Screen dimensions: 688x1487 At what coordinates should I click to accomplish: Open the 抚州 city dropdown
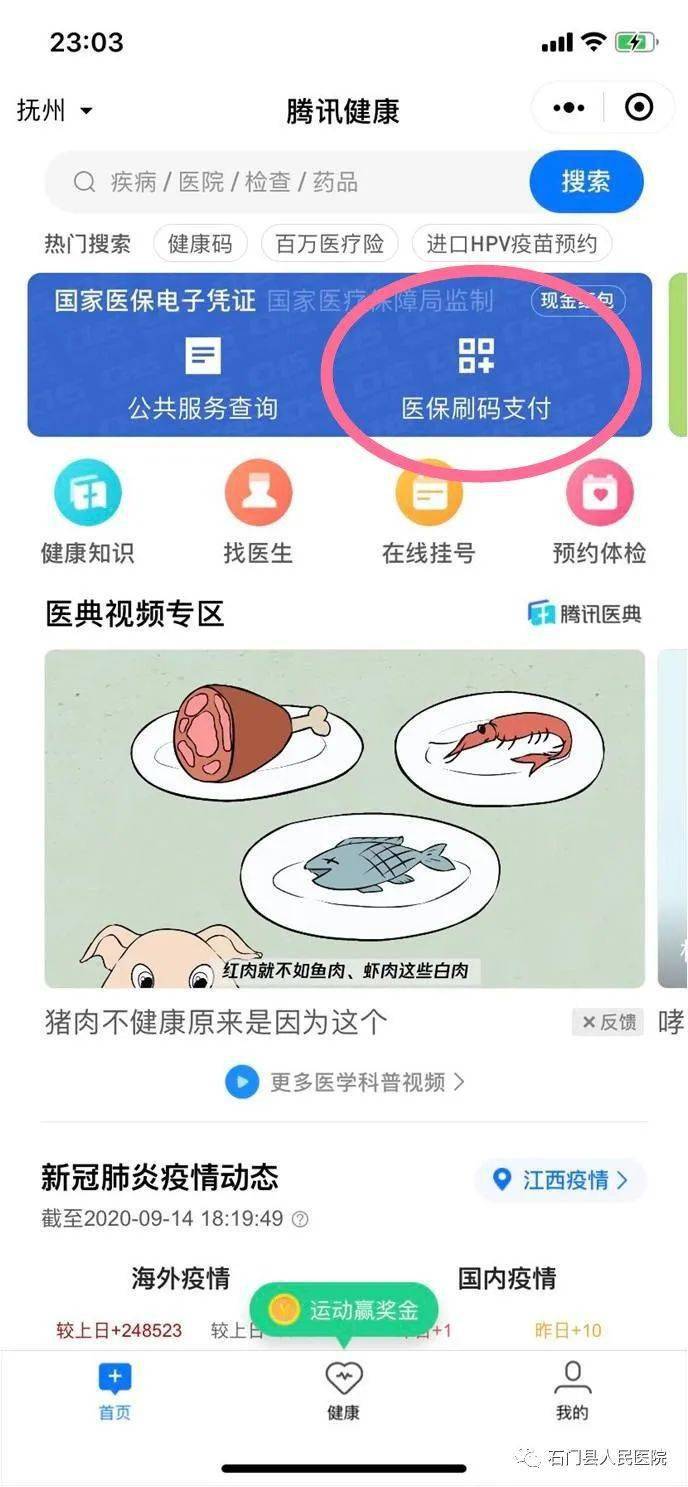point(55,110)
